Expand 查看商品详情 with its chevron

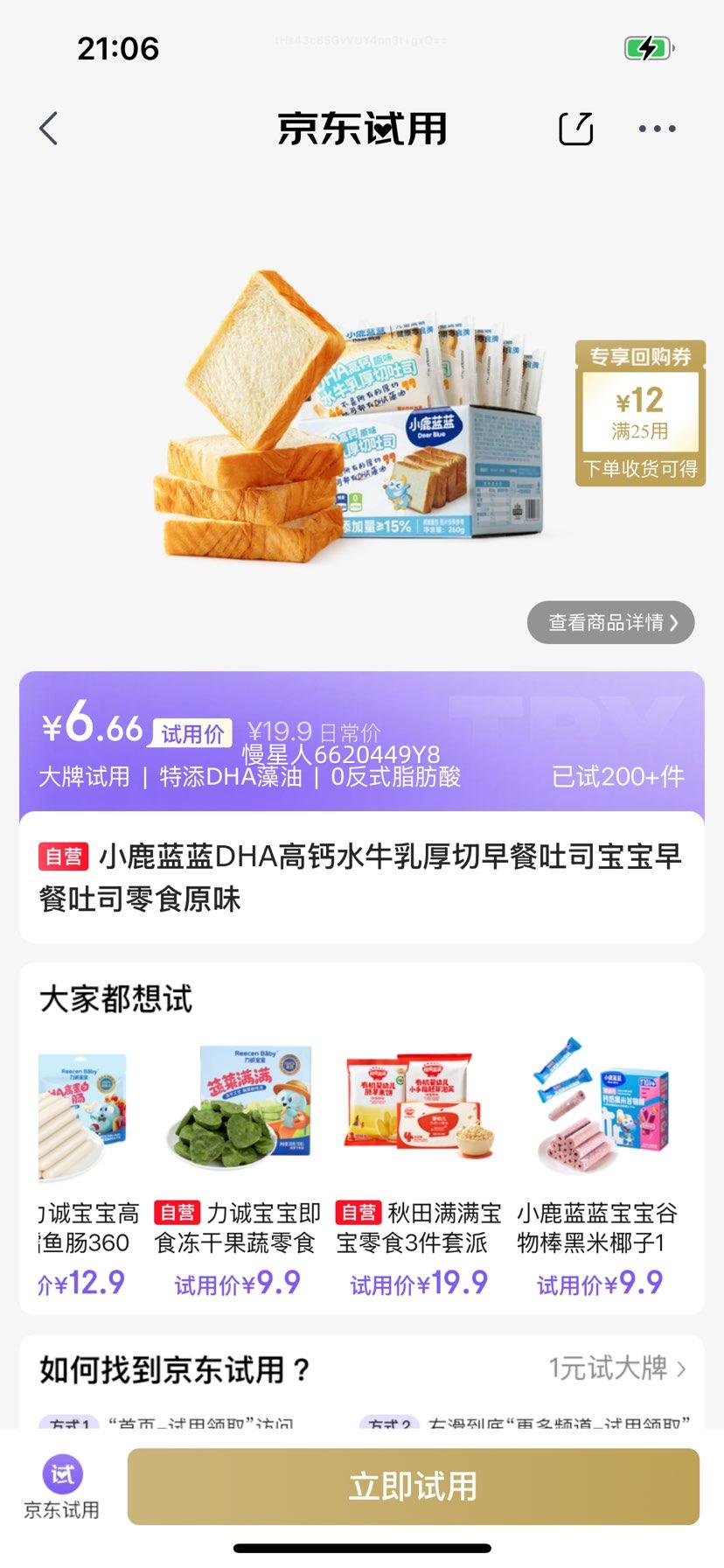(609, 623)
